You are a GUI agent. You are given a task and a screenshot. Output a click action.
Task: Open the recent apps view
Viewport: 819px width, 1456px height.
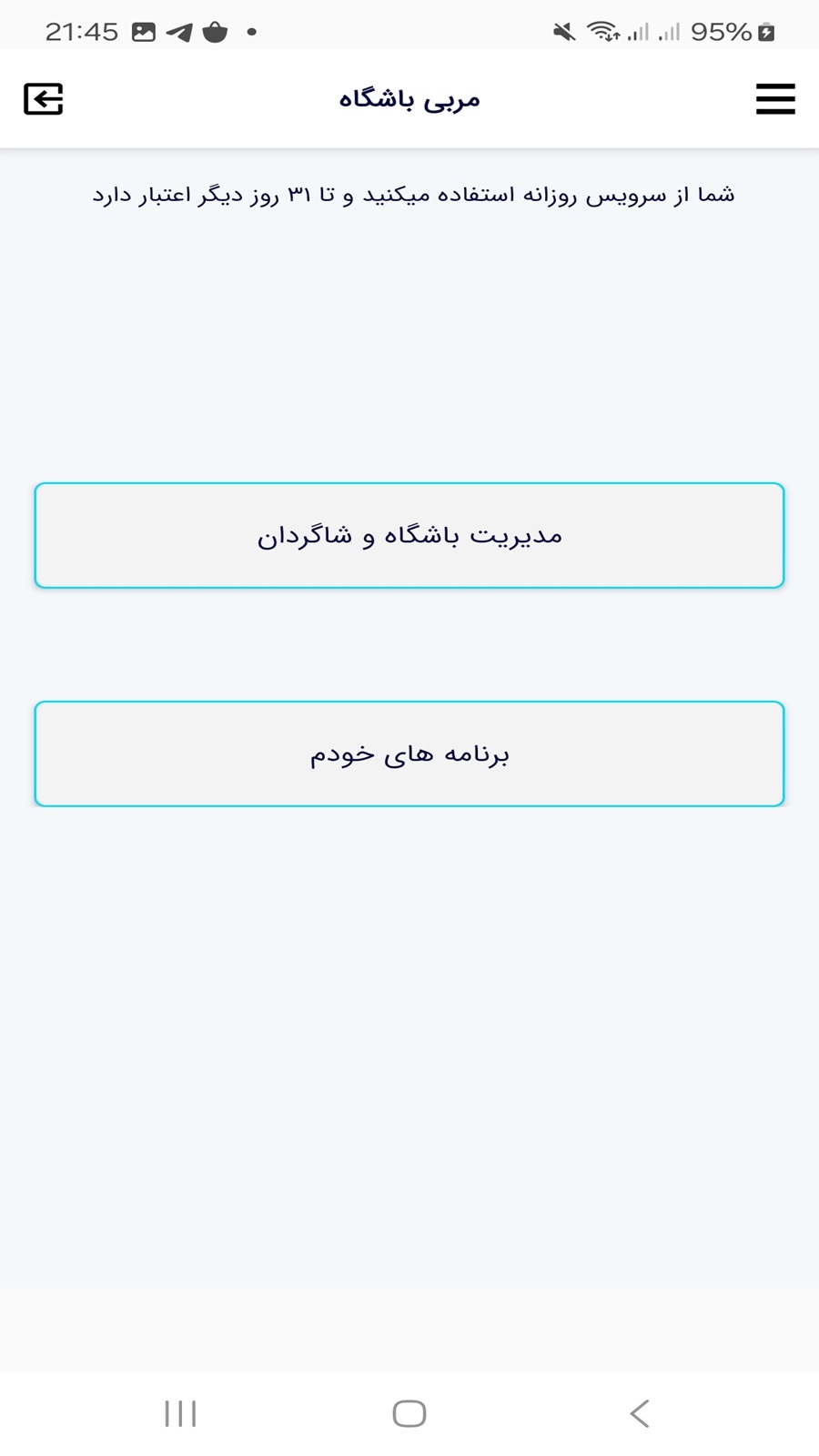[x=180, y=1413]
